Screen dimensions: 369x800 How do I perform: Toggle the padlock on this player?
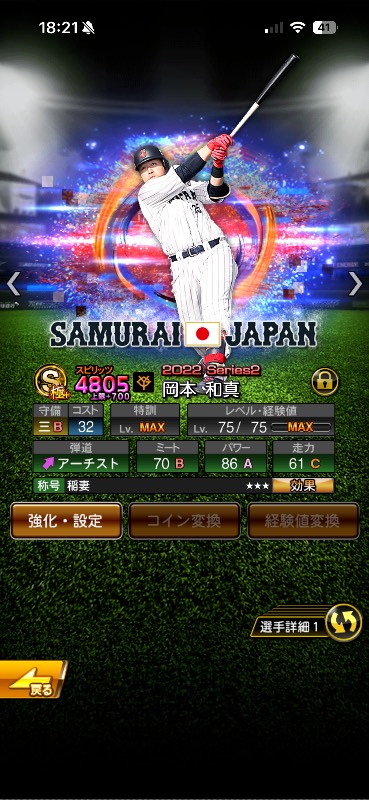pos(325,381)
